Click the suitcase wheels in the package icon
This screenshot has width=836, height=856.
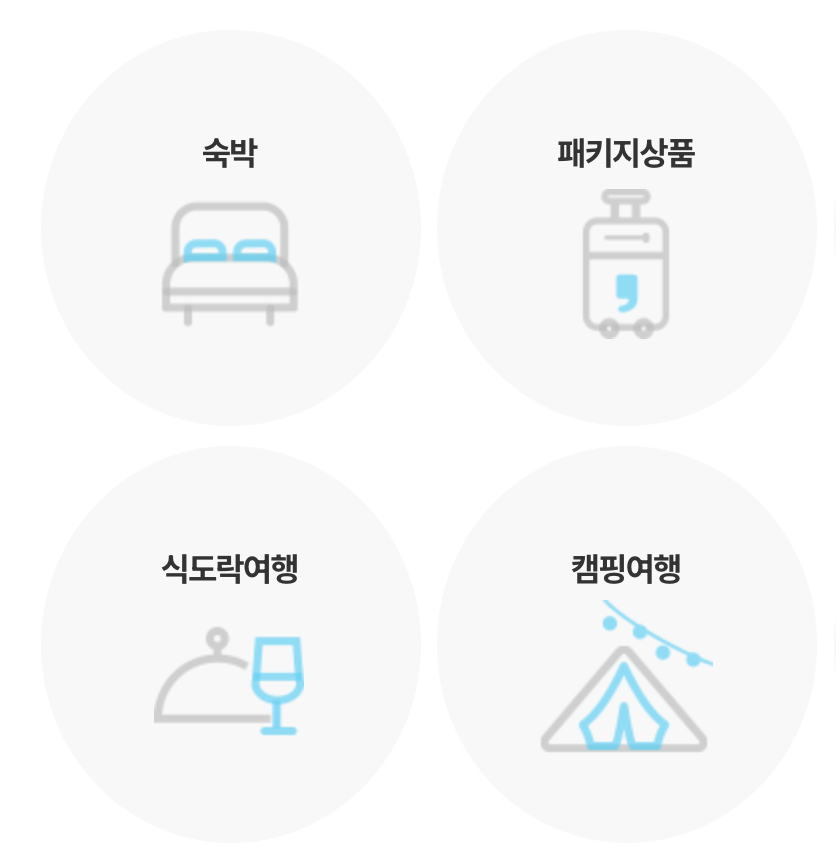point(625,330)
